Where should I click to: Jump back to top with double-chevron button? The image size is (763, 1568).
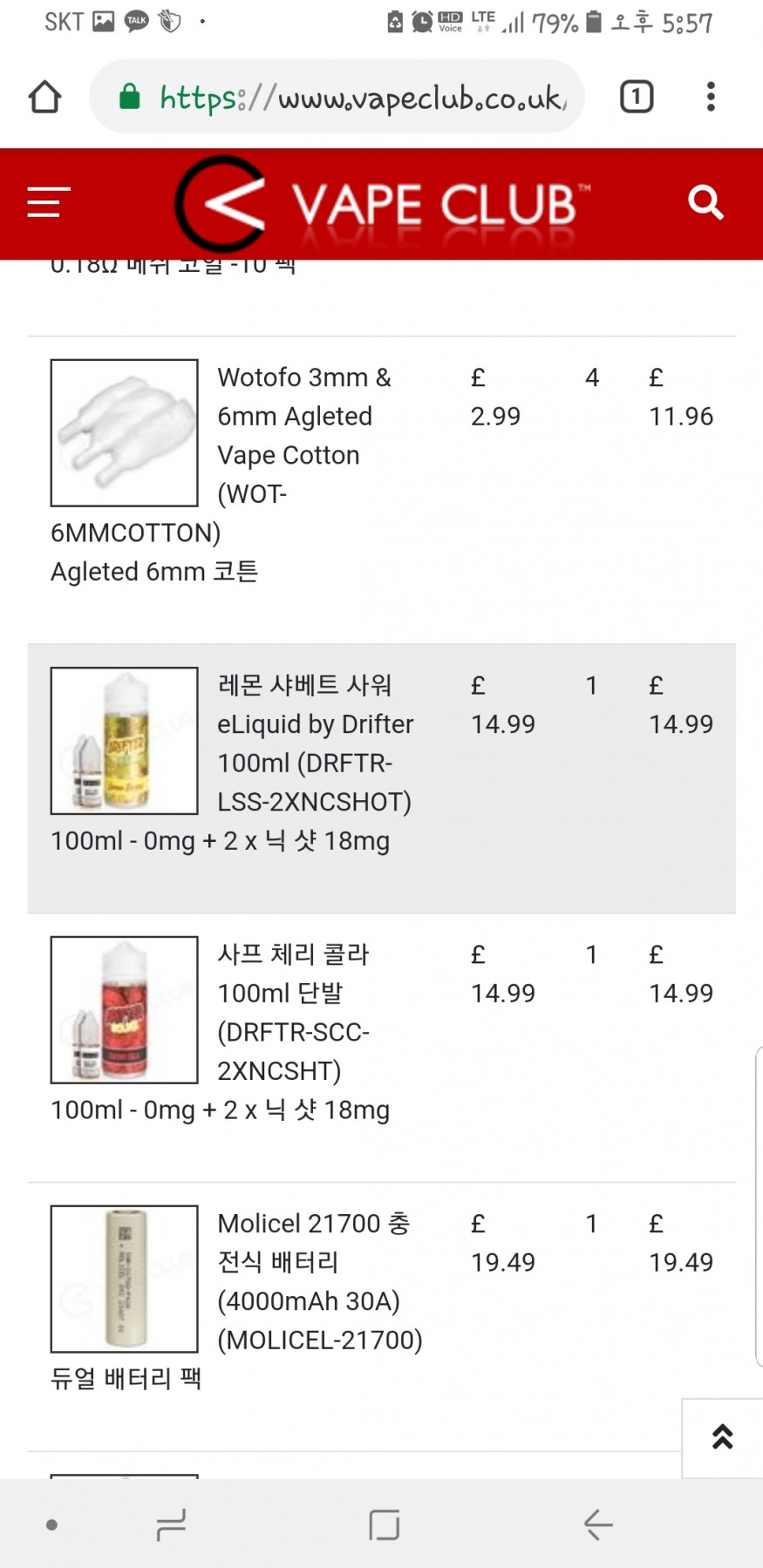pos(722,1437)
